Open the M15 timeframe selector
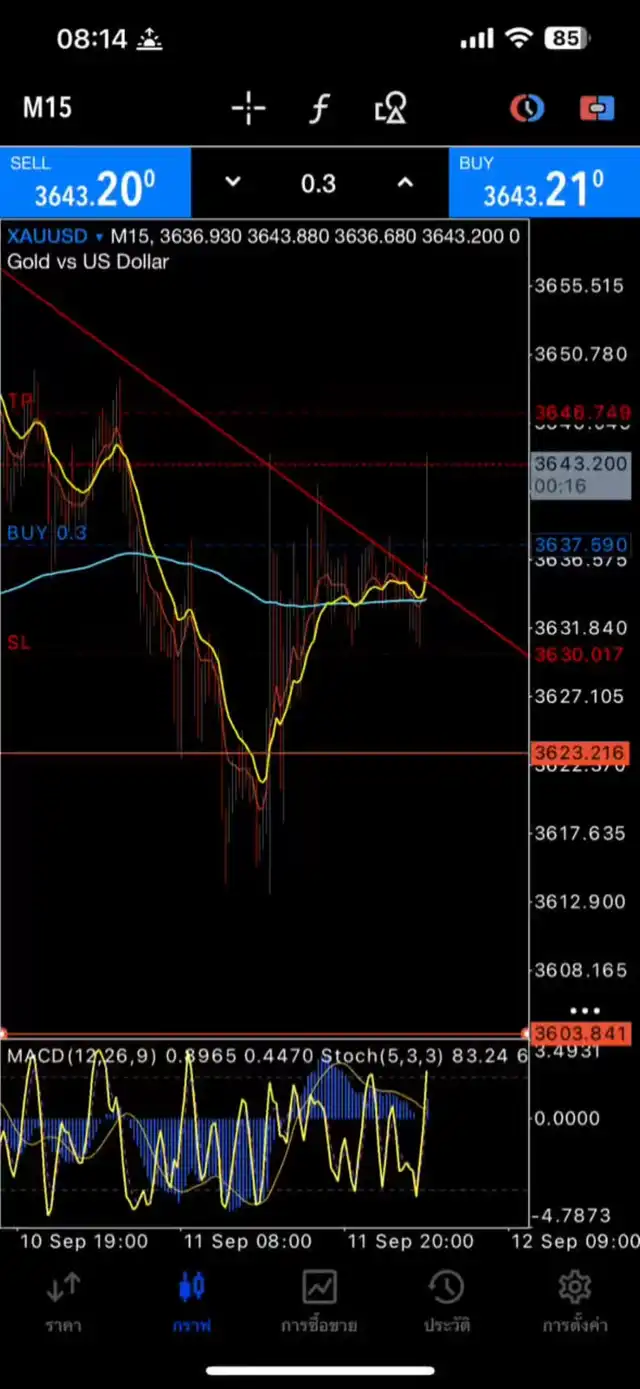The width and height of the screenshot is (640, 1389). [47, 108]
